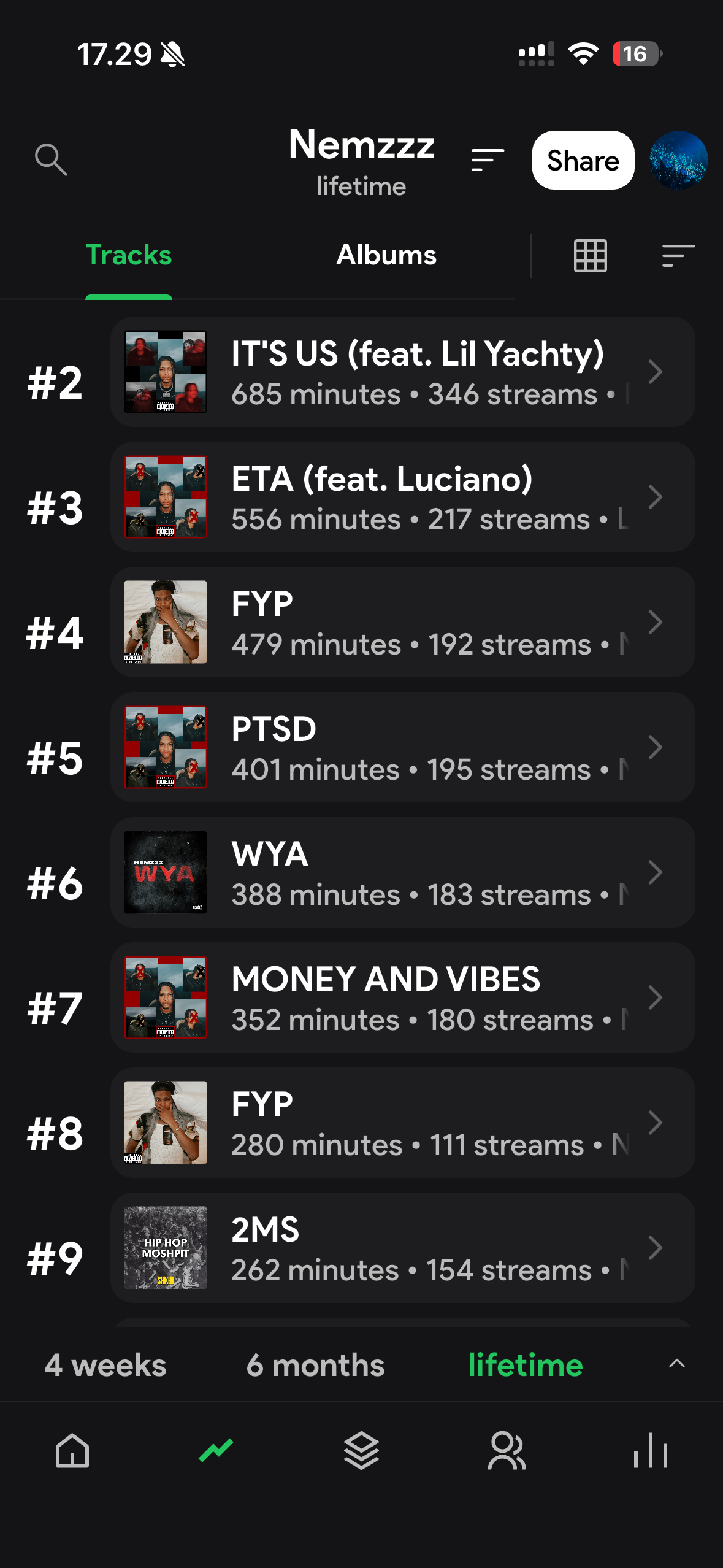This screenshot has height=1568, width=723.
Task: Open the PTSD track row
Action: point(403,747)
